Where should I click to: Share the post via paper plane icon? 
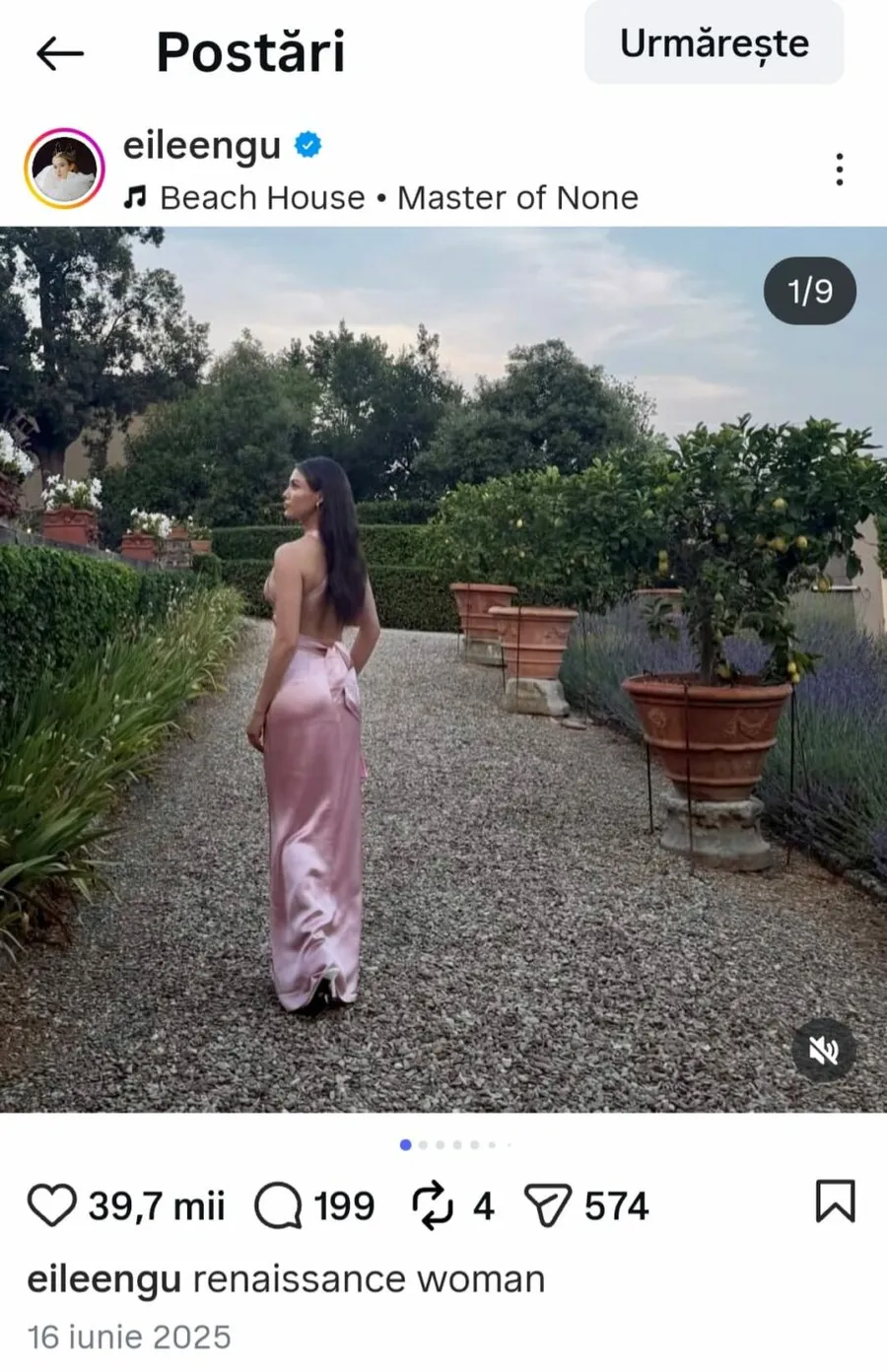coord(548,1204)
